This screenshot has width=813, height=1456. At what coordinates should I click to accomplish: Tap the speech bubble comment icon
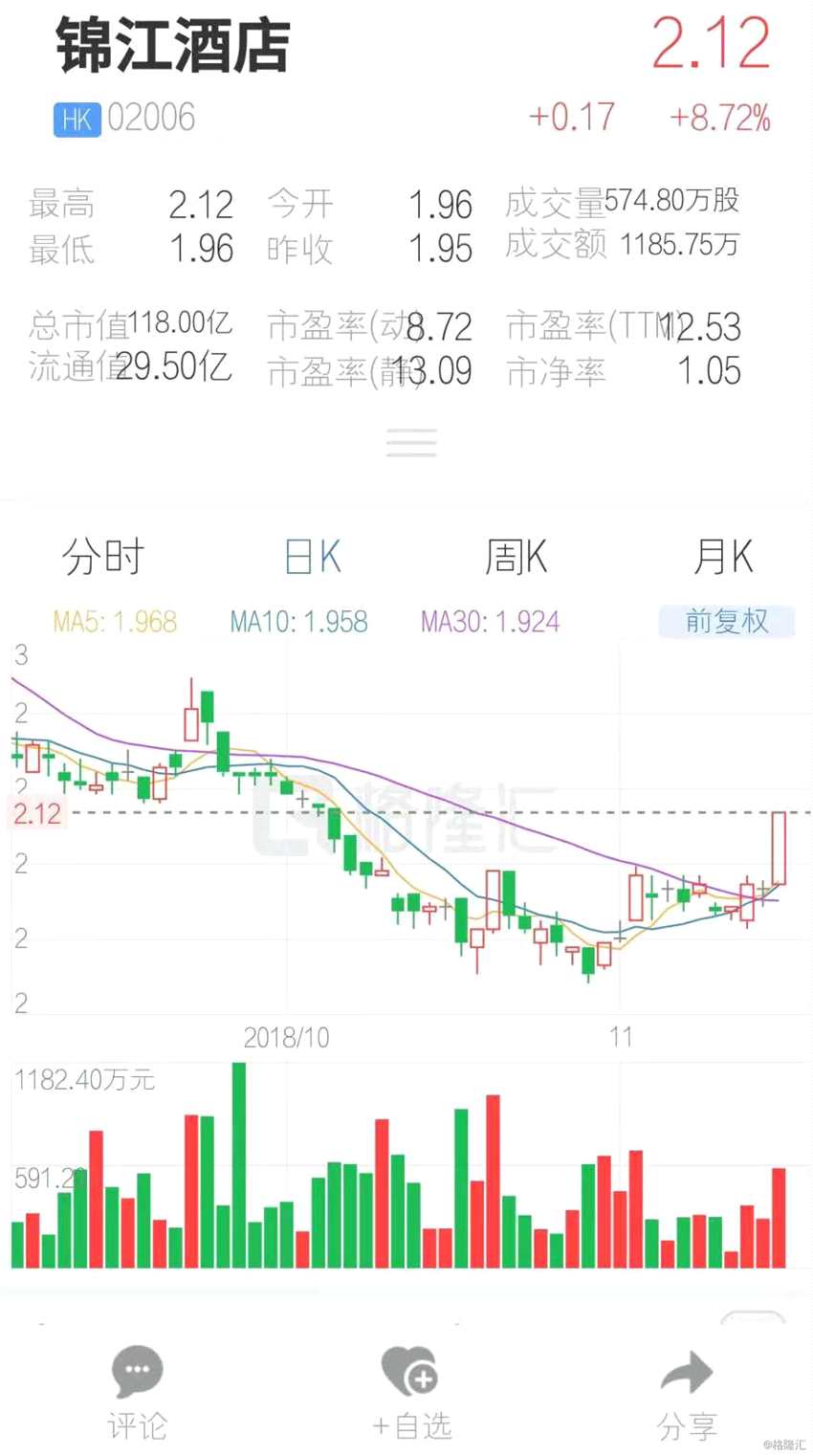(x=137, y=1370)
